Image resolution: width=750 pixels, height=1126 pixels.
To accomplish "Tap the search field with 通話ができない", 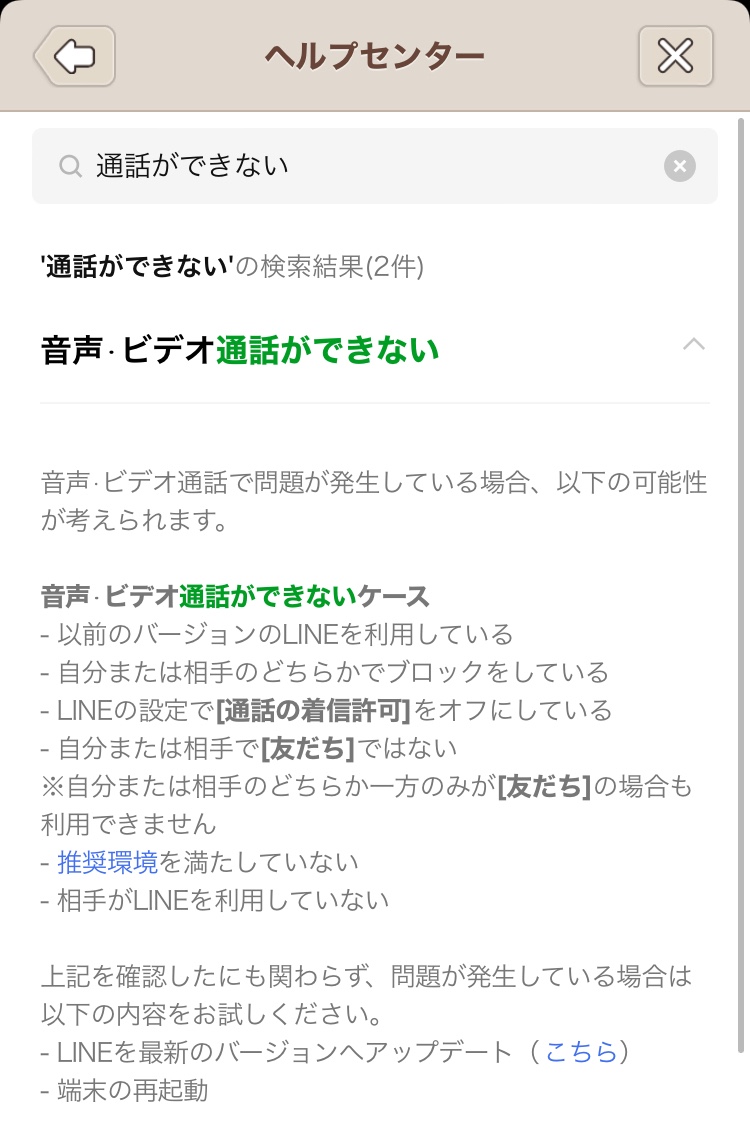I will pyautogui.click(x=360, y=166).
